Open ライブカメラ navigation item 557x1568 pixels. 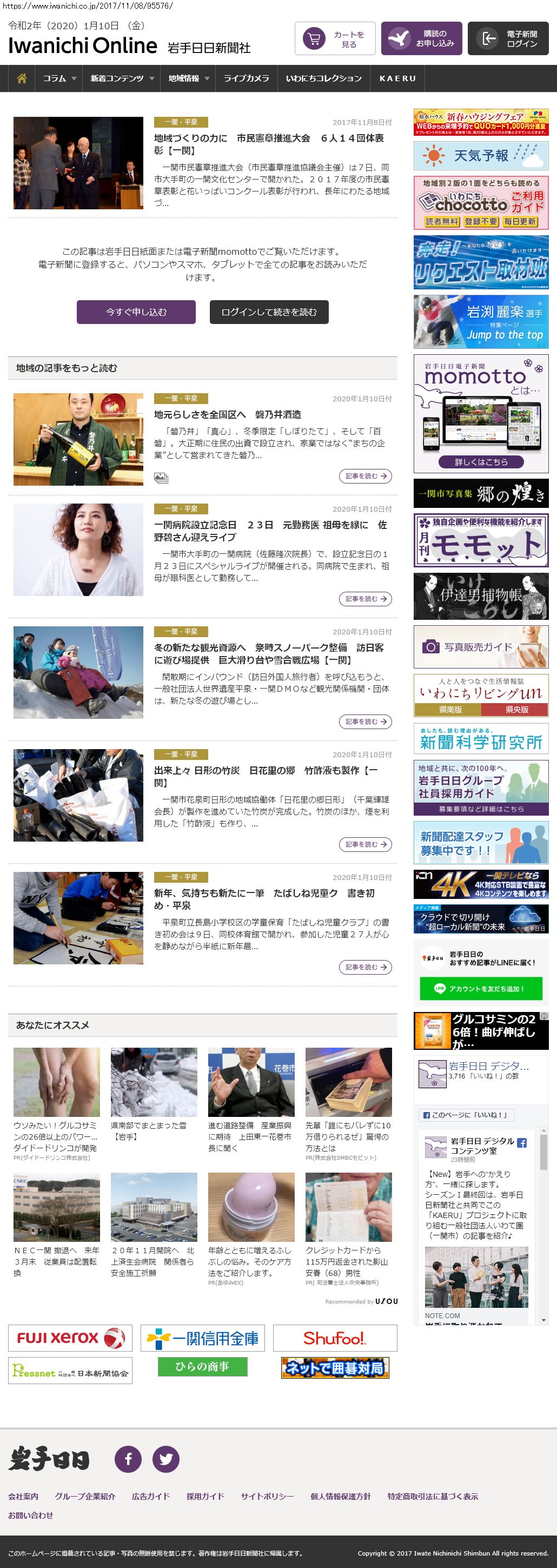pyautogui.click(x=246, y=78)
